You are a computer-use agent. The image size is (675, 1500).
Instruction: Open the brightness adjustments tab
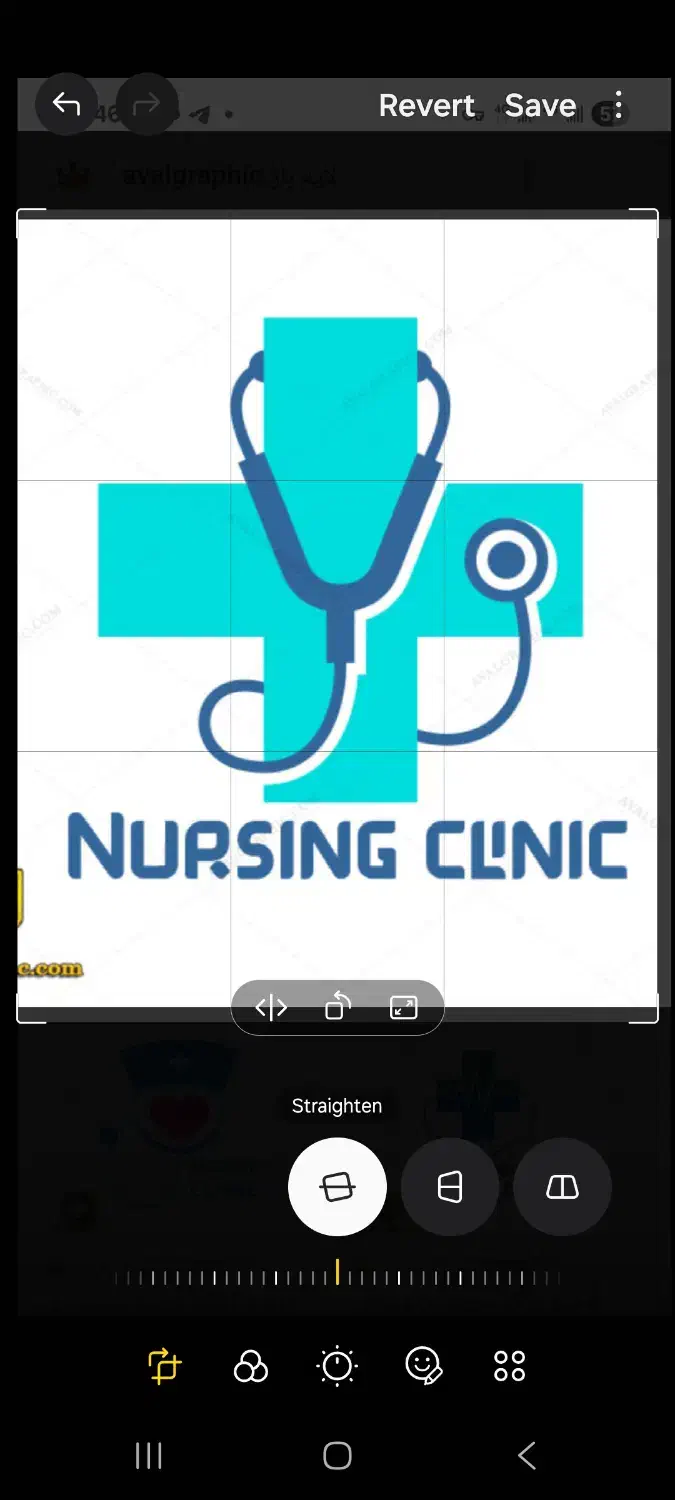click(337, 1366)
